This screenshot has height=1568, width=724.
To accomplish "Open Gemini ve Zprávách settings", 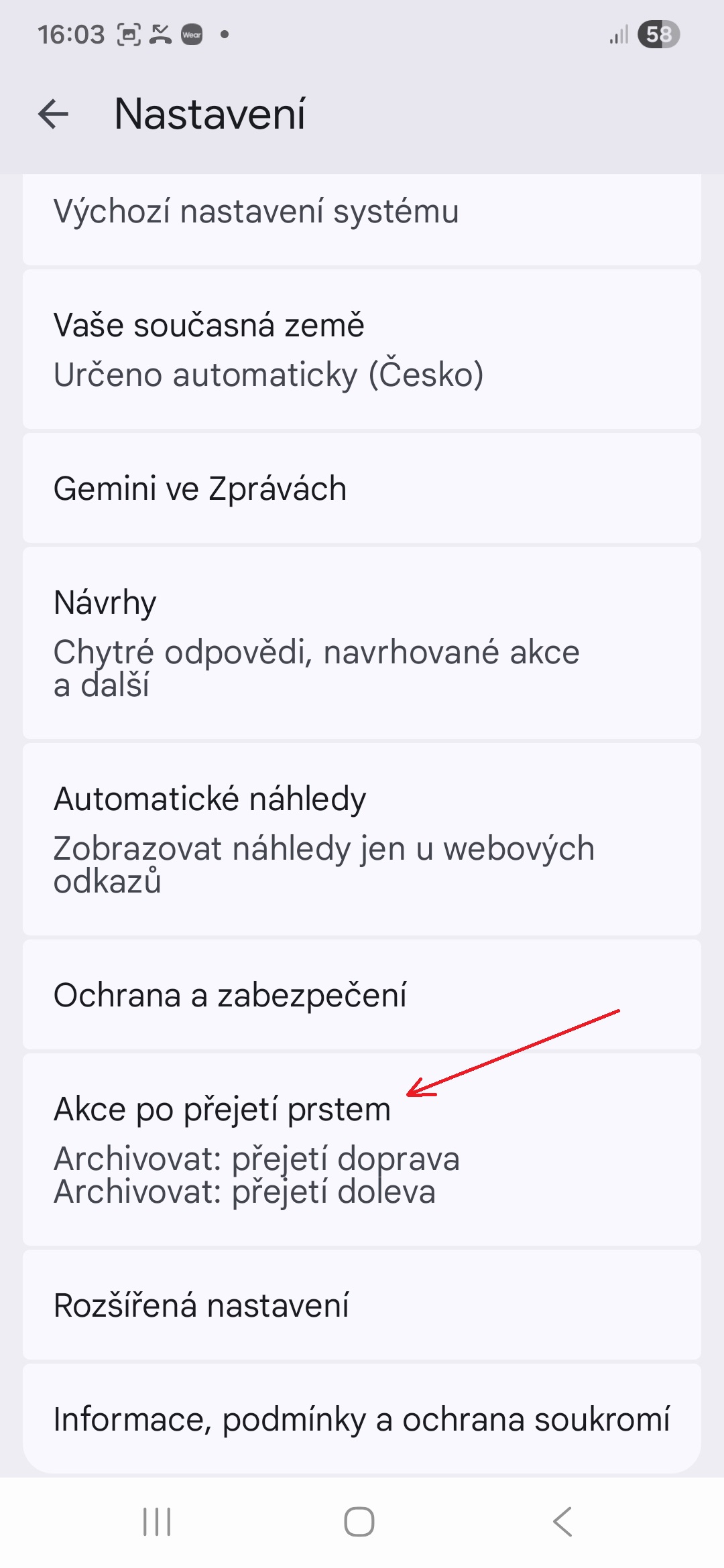I will click(362, 488).
